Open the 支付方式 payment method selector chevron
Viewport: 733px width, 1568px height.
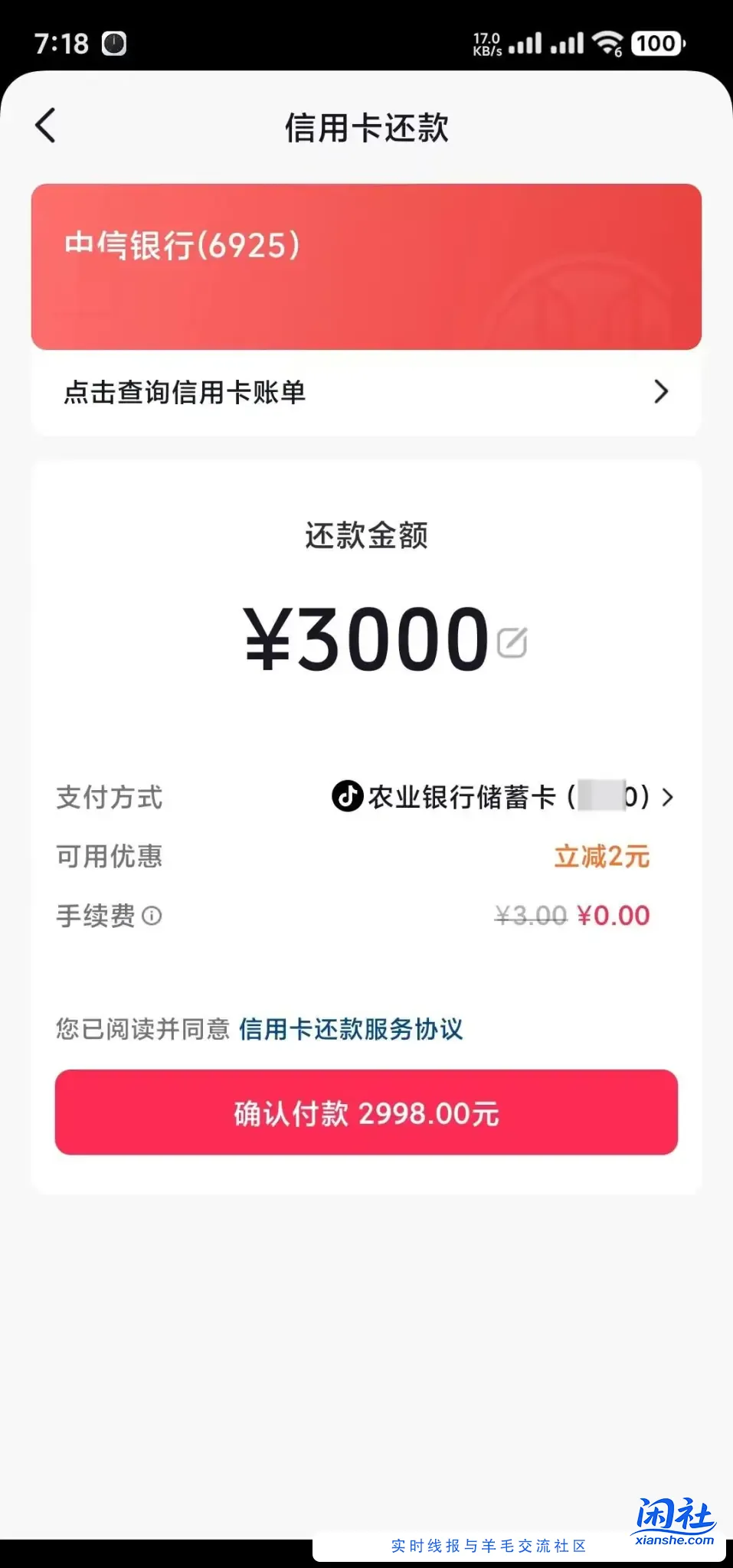pyautogui.click(x=668, y=798)
